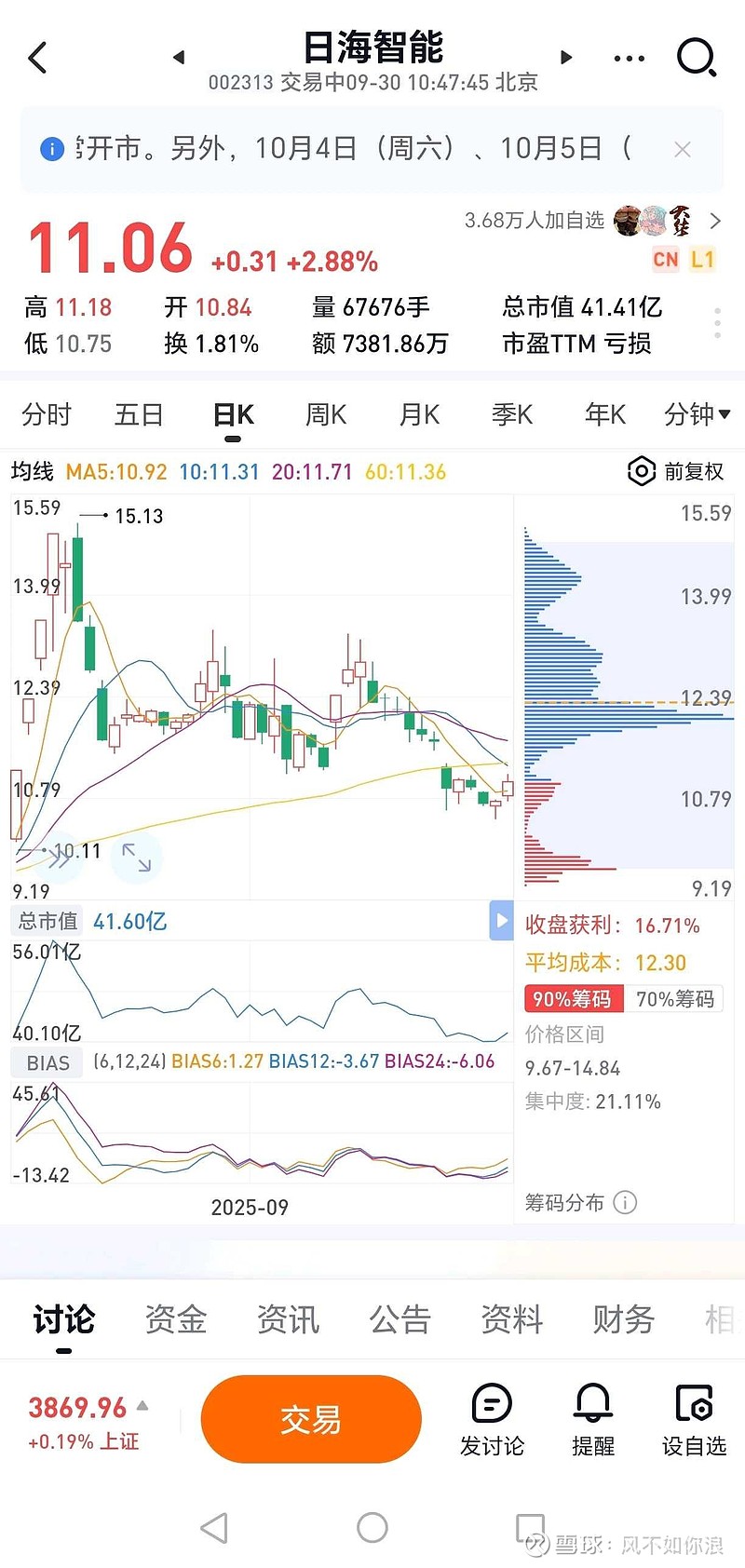Switch to the 财务 tab
This screenshot has width=745, height=1568.
(x=623, y=1319)
